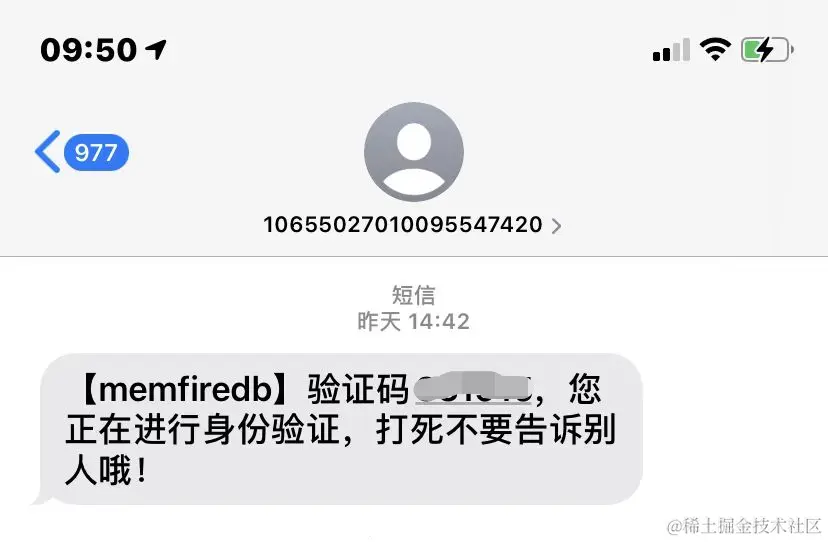Tap the underlined verification code link
Screen dimensions: 828x542
click(473, 387)
